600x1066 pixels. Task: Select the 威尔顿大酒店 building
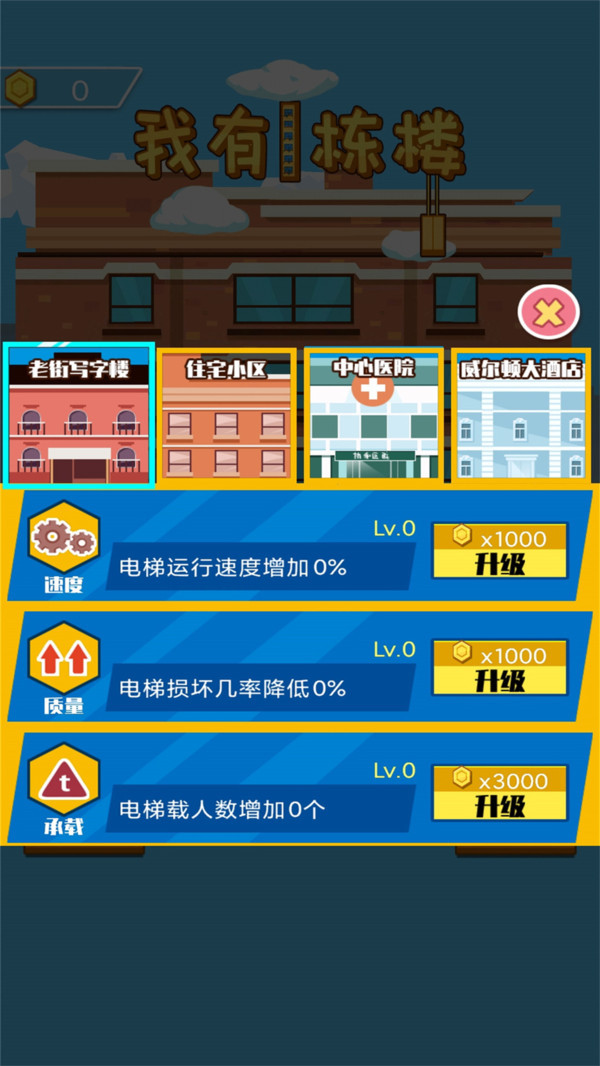coord(520,416)
